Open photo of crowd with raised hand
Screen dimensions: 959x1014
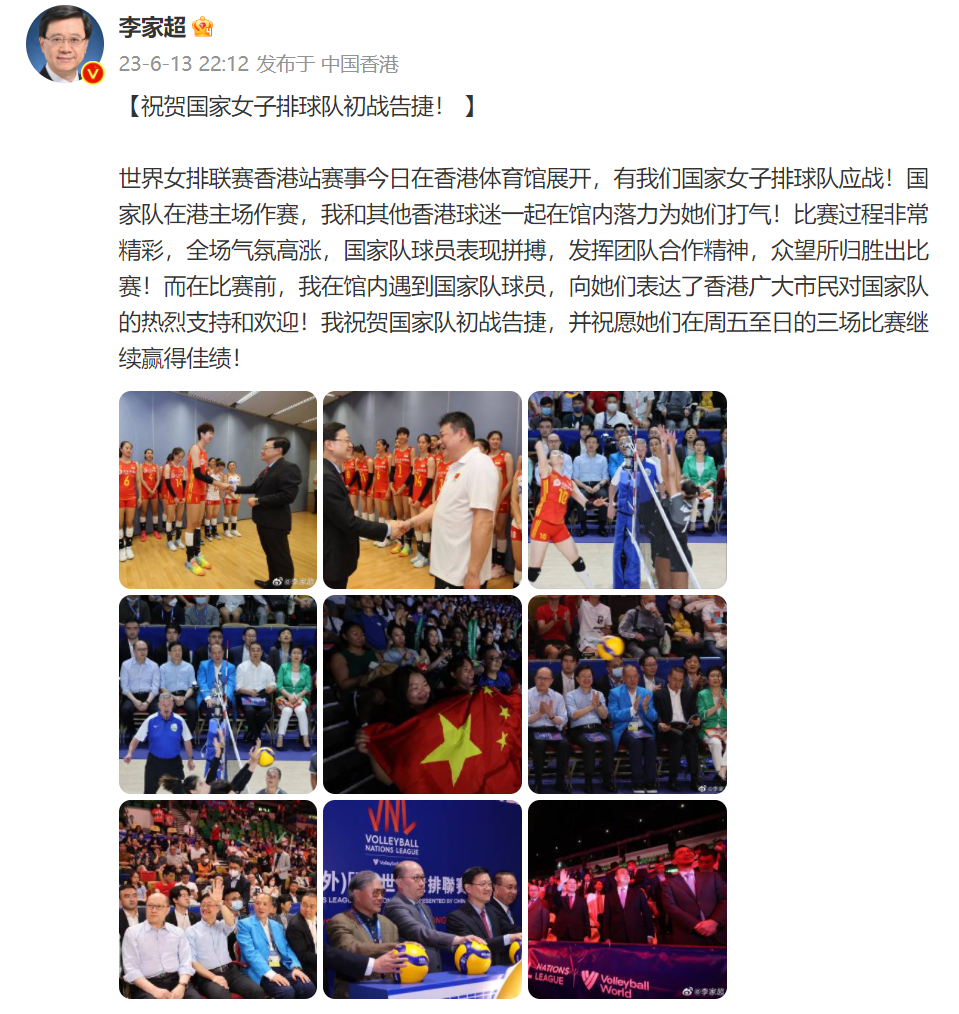pos(218,899)
